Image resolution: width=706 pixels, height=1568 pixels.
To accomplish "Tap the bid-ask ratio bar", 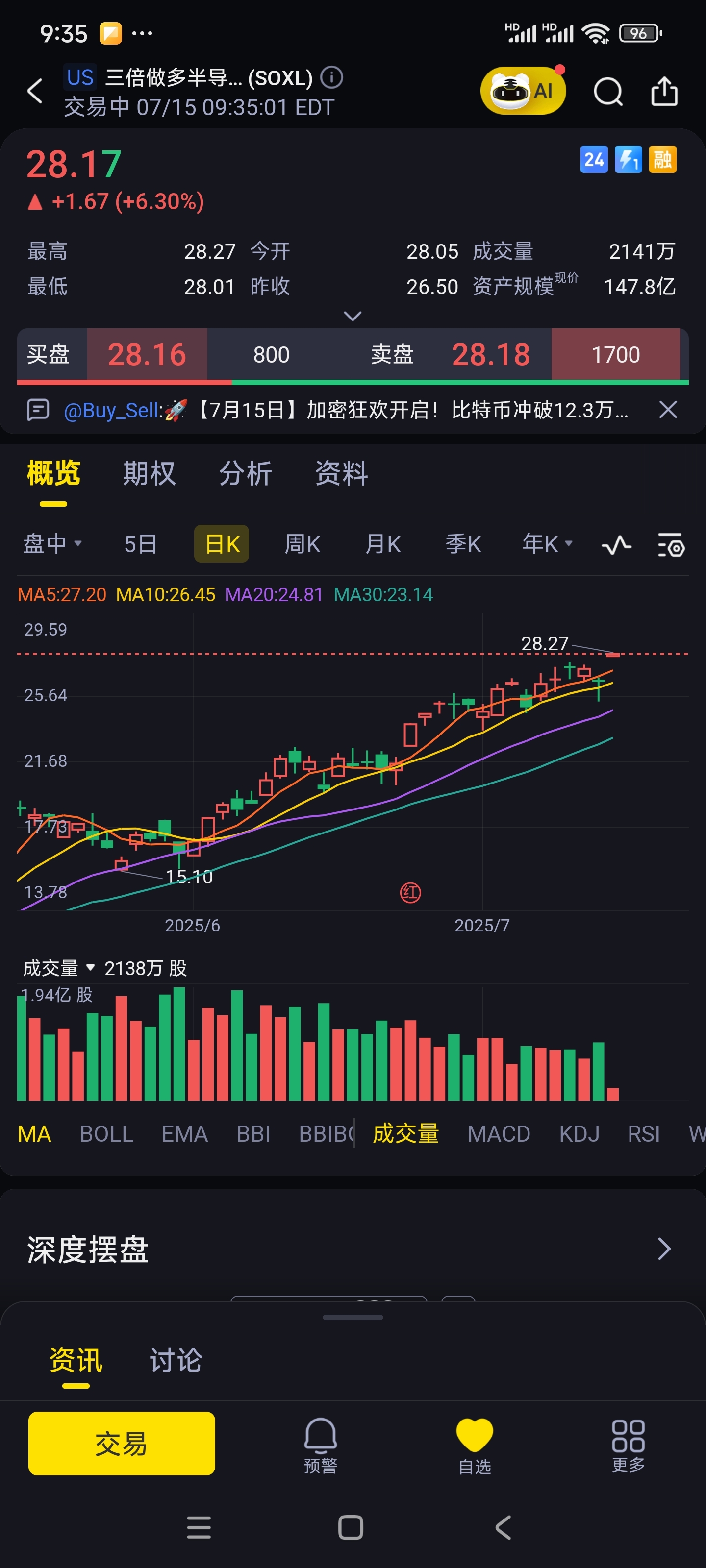I will 353,384.
